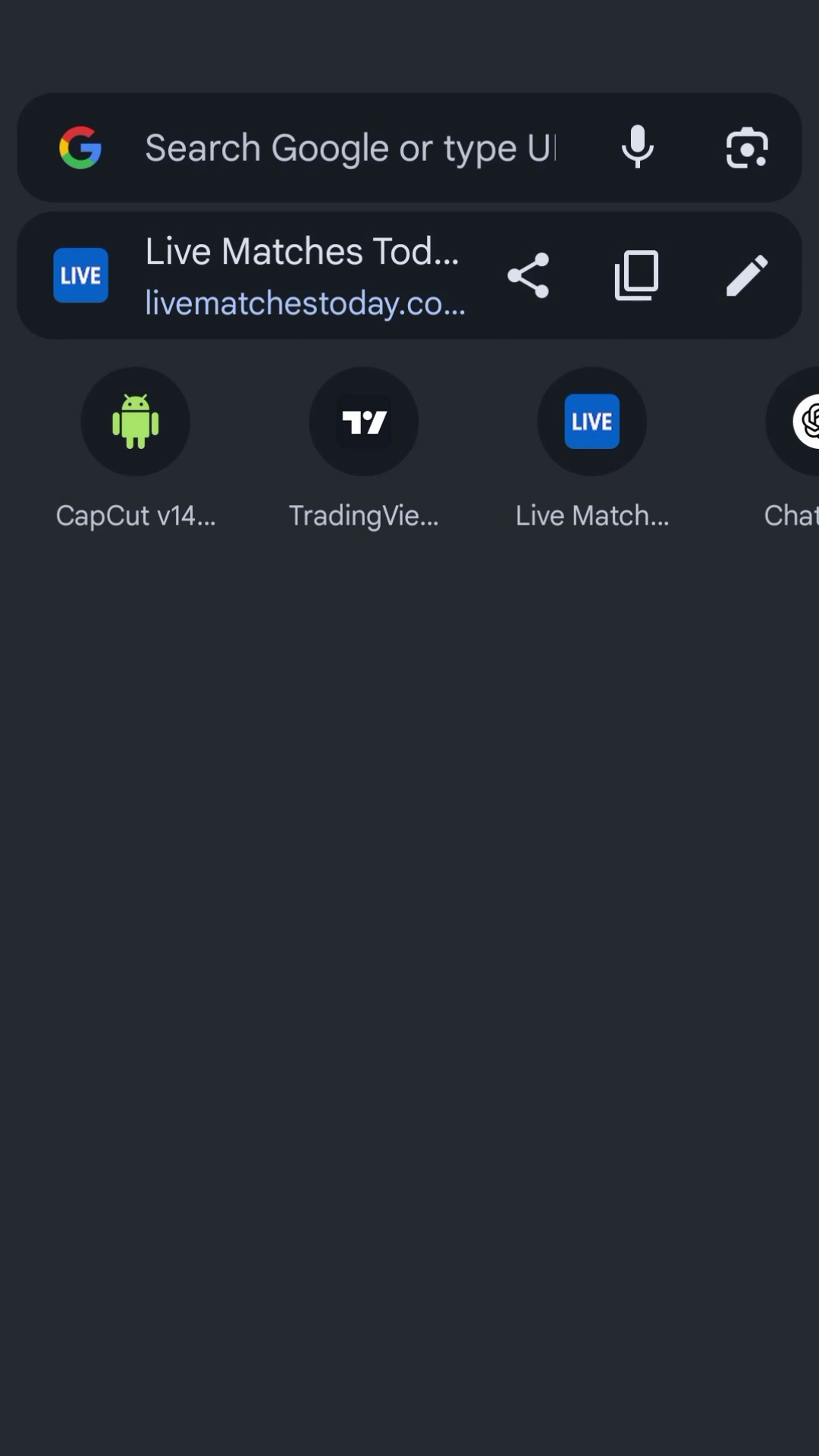Copy the livematchestoday link
The image size is (819, 1456).
[636, 275]
